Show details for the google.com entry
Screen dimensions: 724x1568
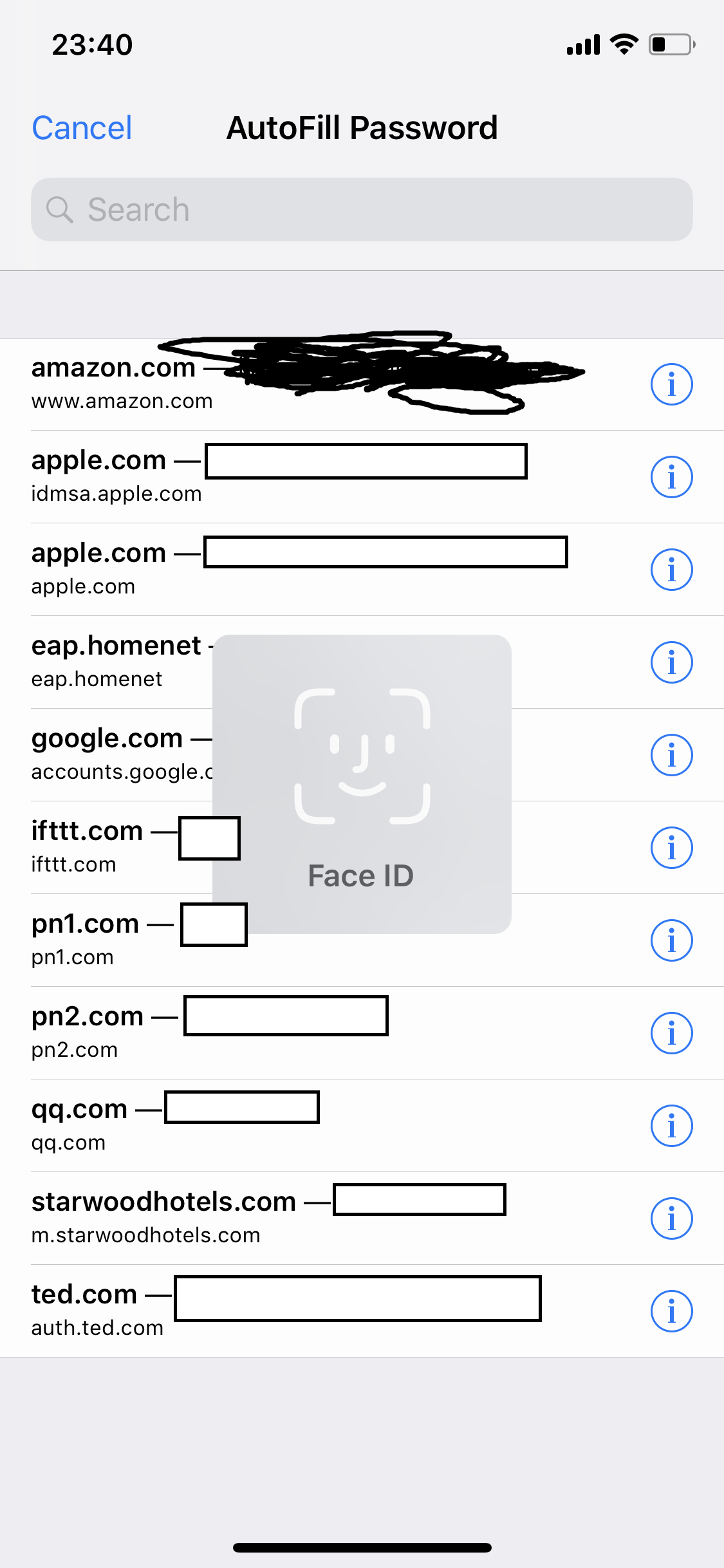(x=671, y=755)
